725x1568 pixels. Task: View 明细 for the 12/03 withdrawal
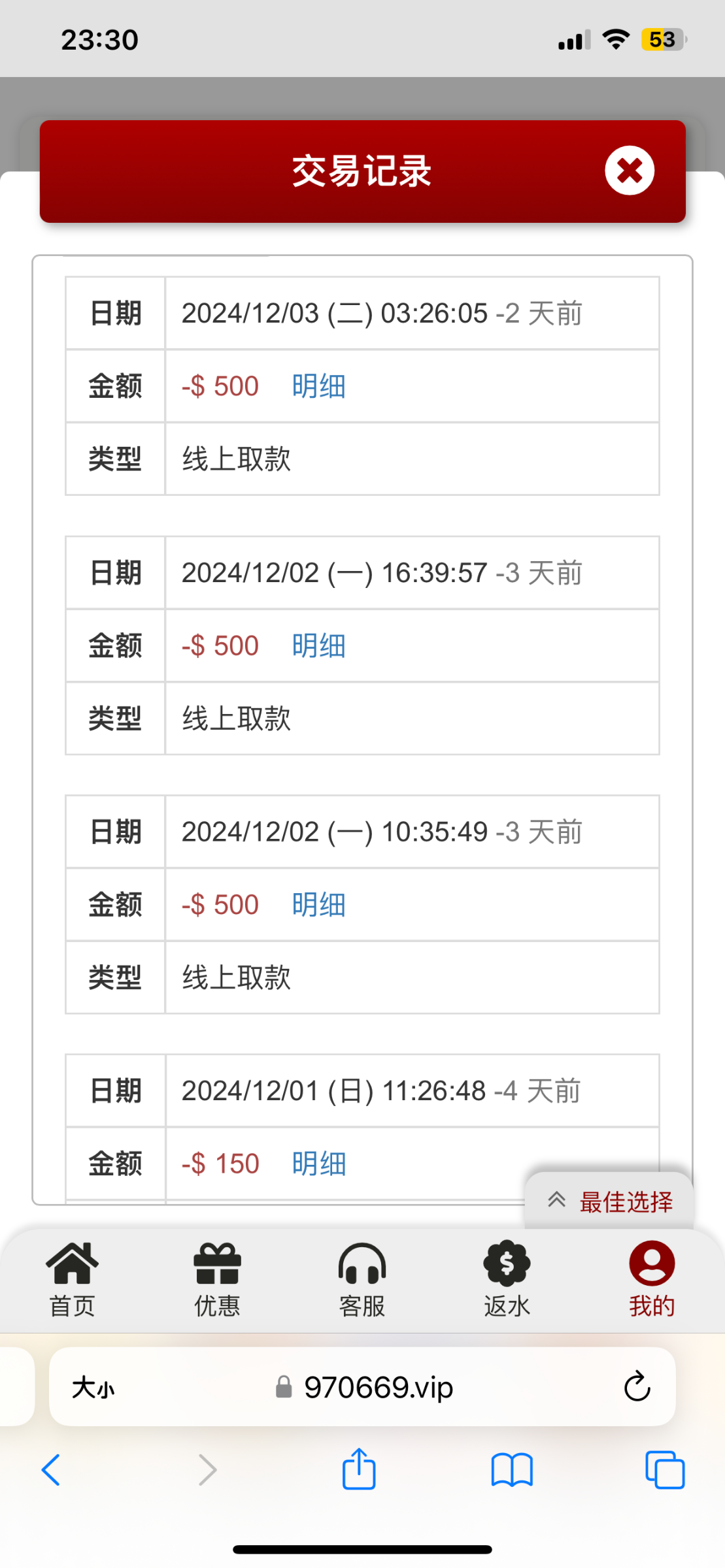(319, 386)
